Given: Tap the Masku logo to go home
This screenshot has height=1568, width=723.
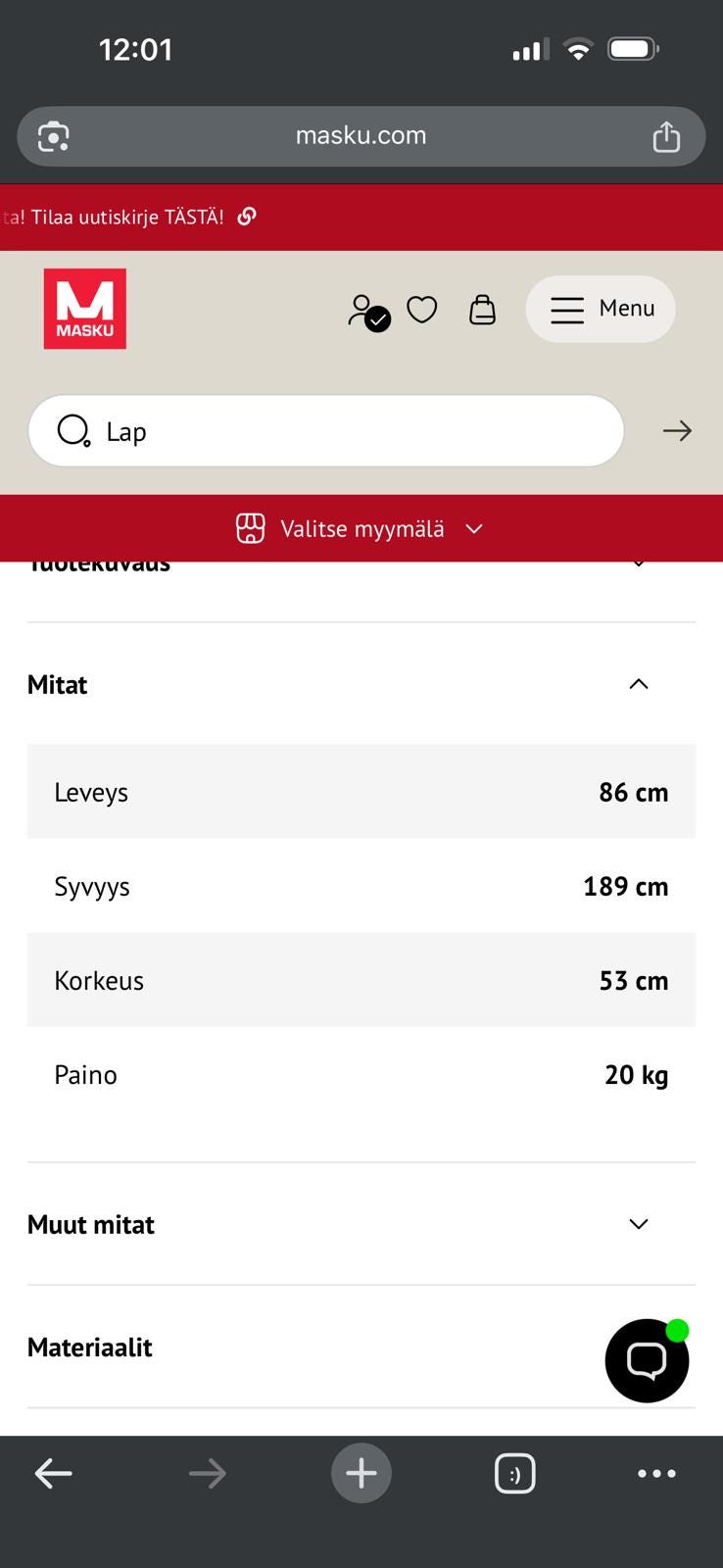Looking at the screenshot, I should 85,309.
